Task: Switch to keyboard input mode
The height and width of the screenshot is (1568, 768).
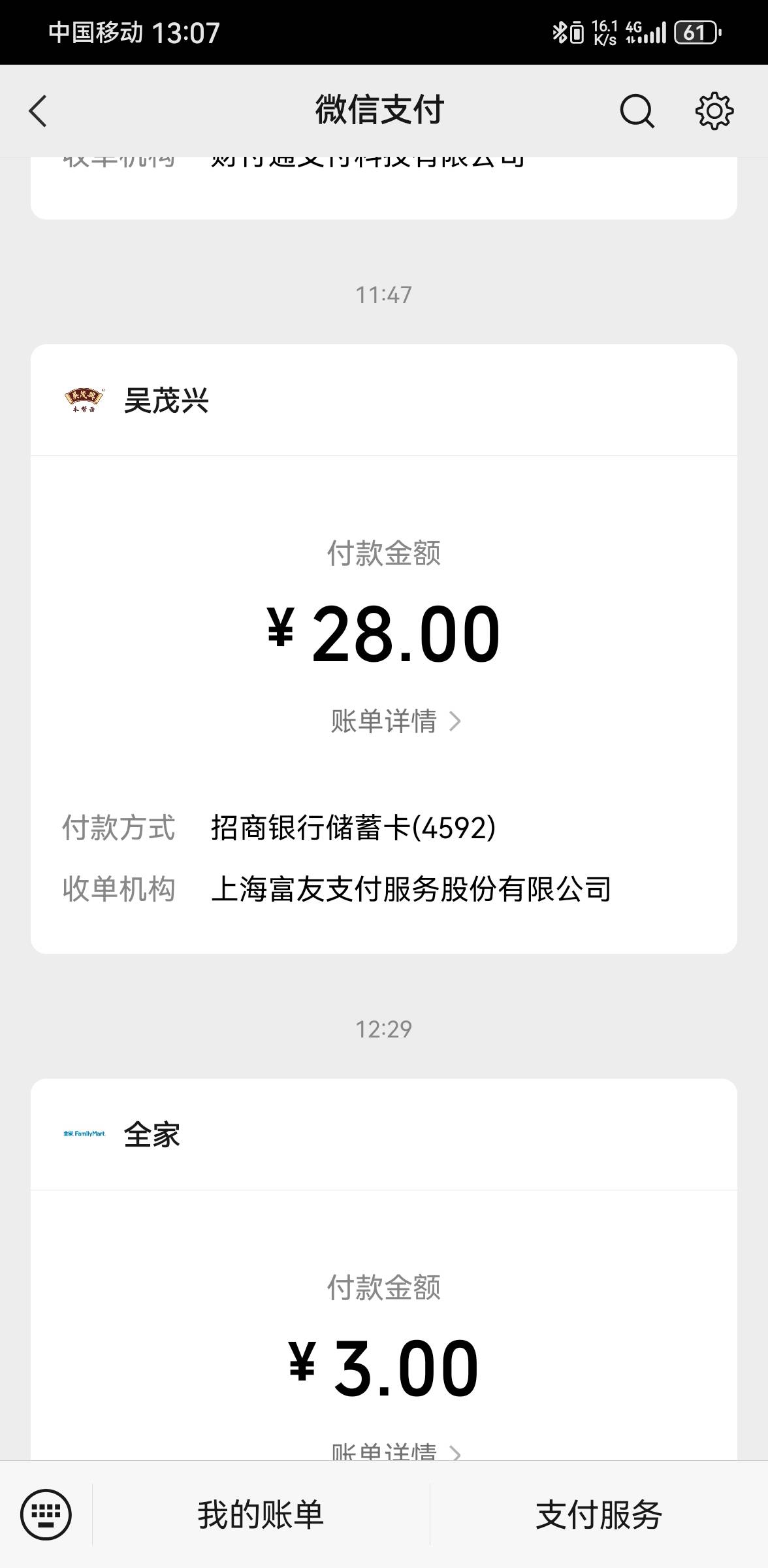Action: coord(46,1514)
